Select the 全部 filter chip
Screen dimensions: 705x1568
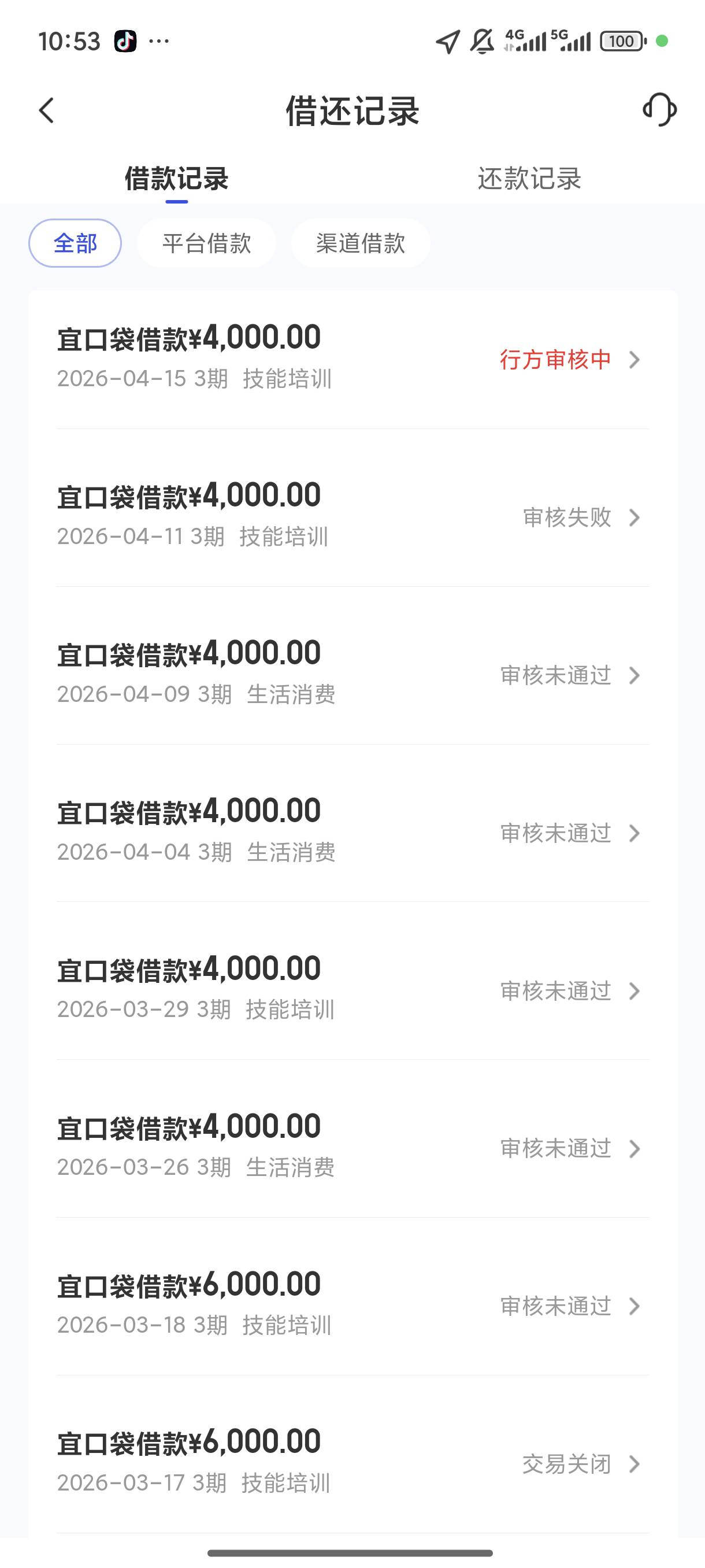click(x=75, y=243)
